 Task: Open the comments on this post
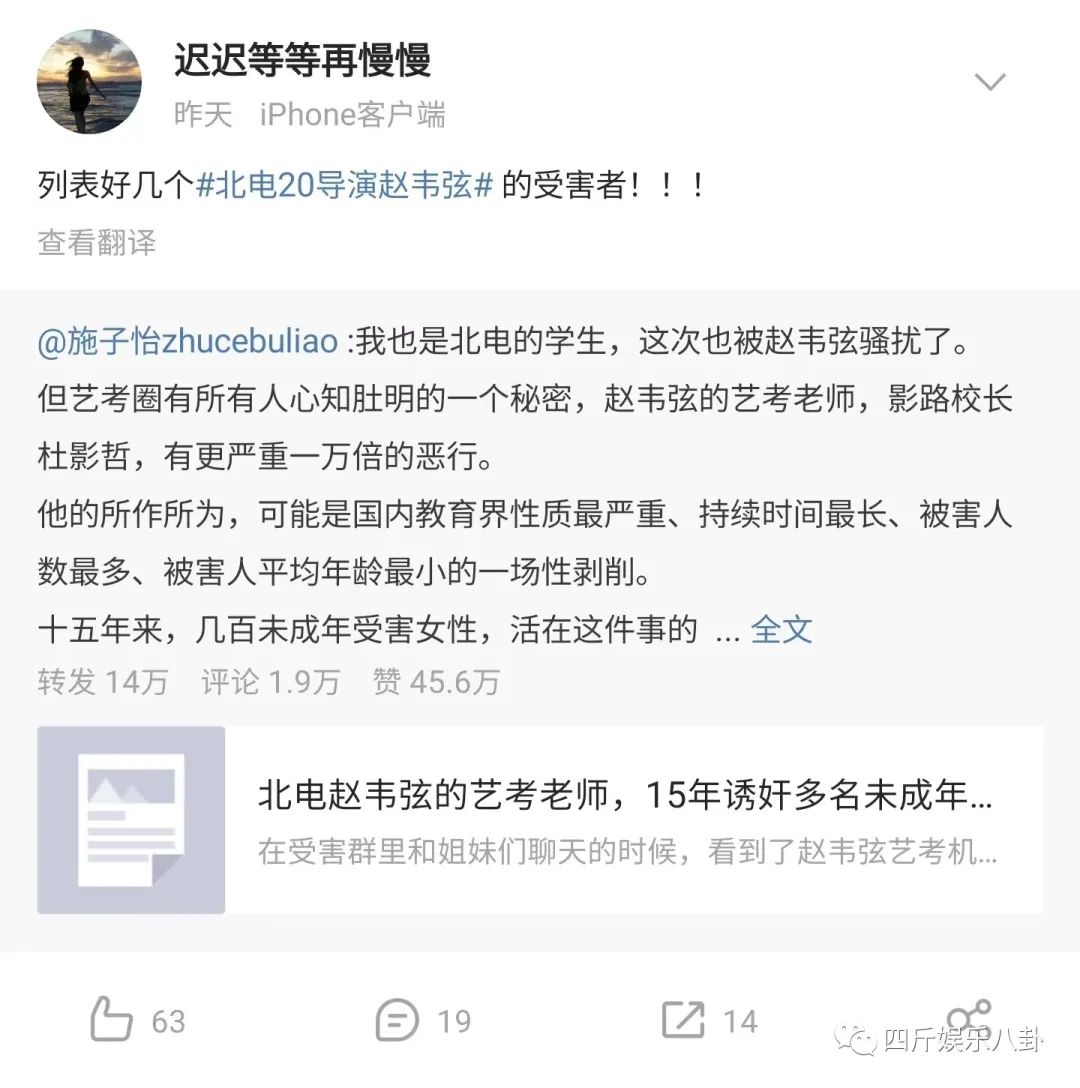tap(398, 1020)
